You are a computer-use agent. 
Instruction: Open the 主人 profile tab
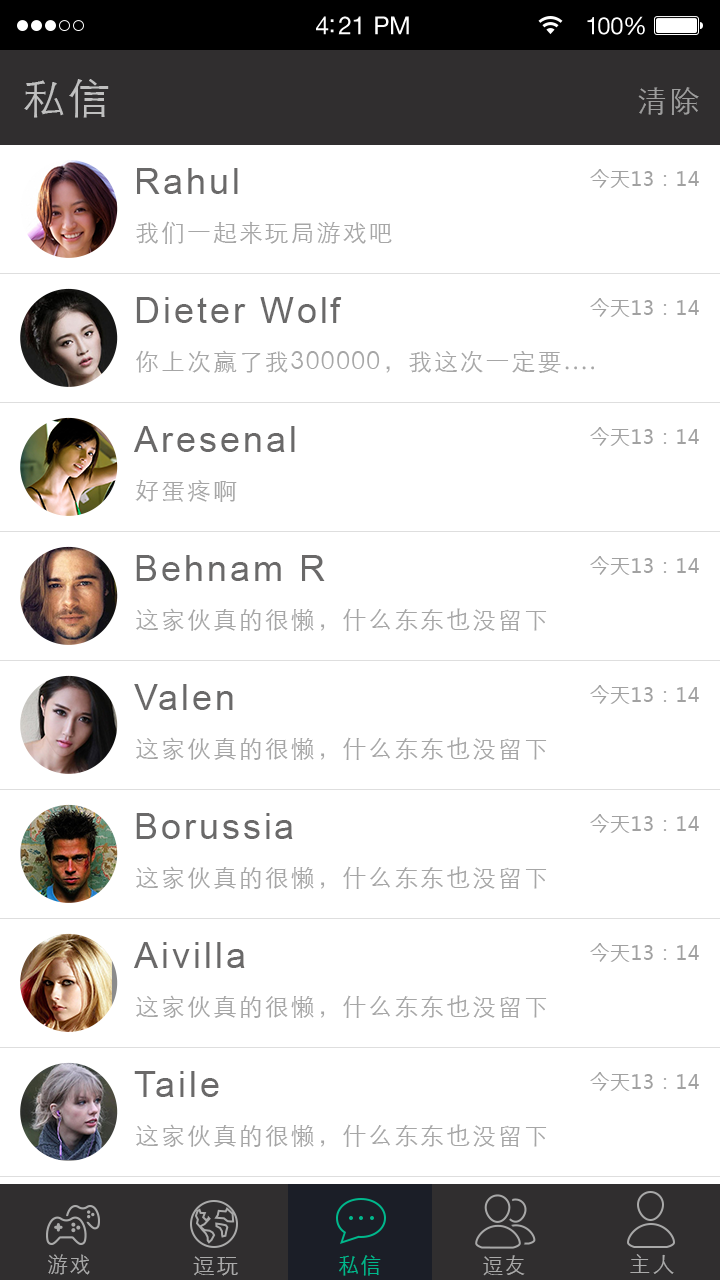point(650,1234)
